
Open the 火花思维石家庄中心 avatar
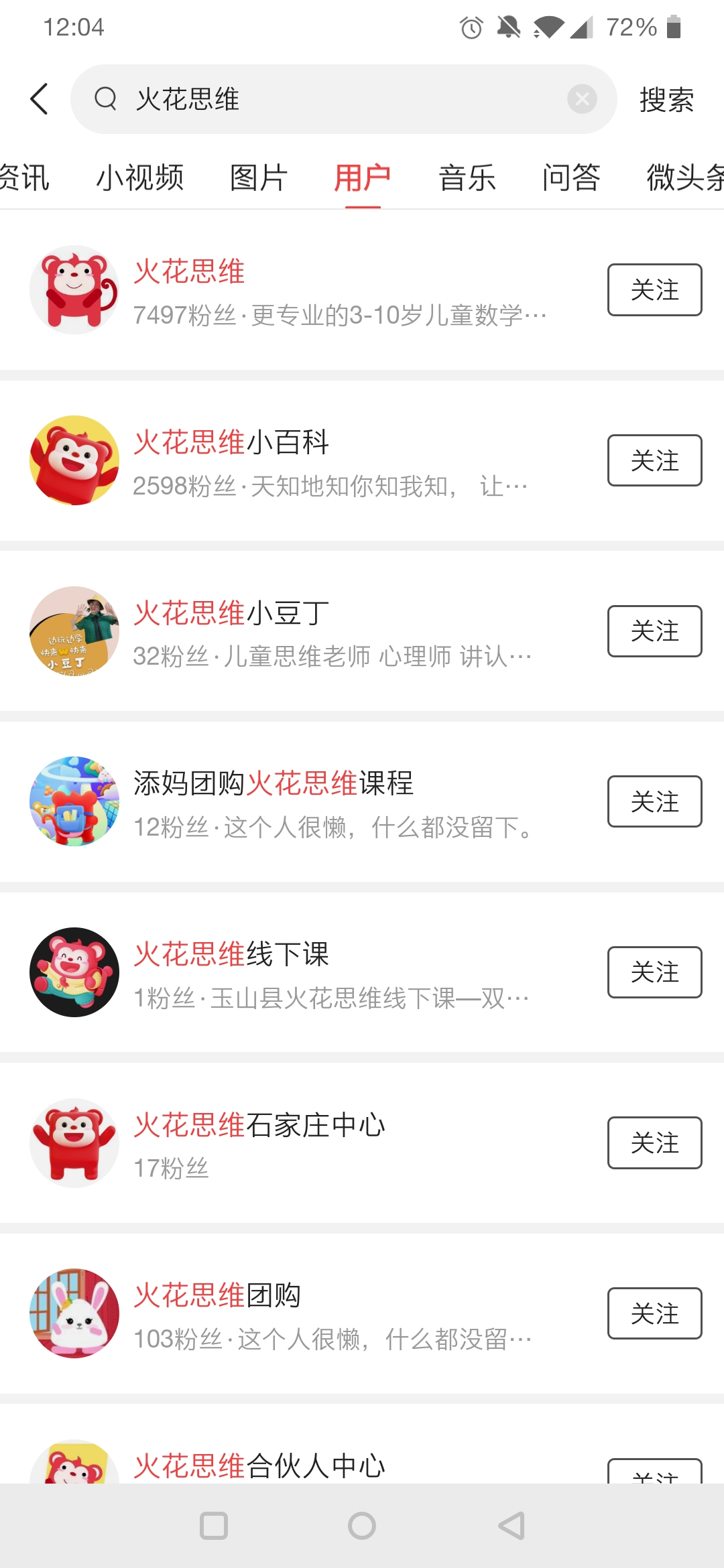point(74,1144)
